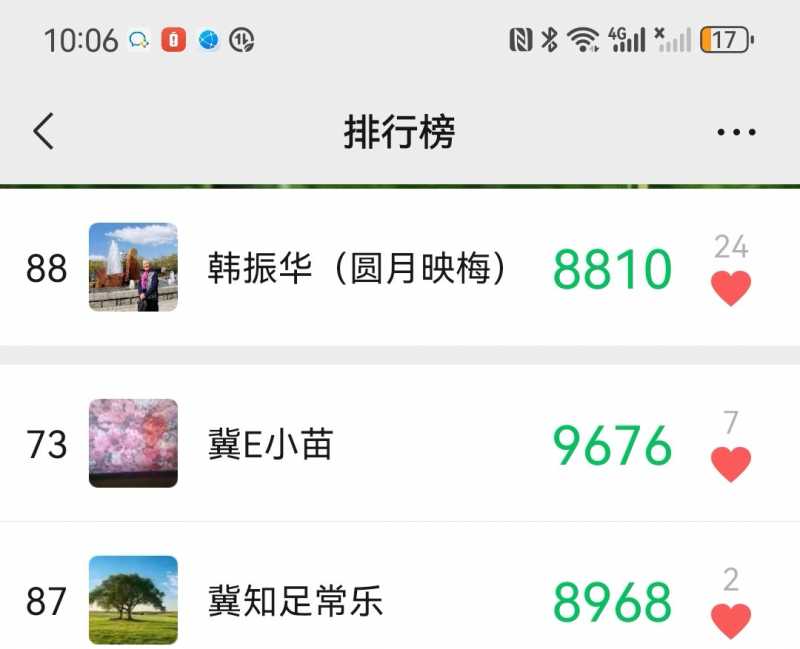This screenshot has width=800, height=649.
Task: Like 冀知足常乐's step count
Action: click(731, 620)
